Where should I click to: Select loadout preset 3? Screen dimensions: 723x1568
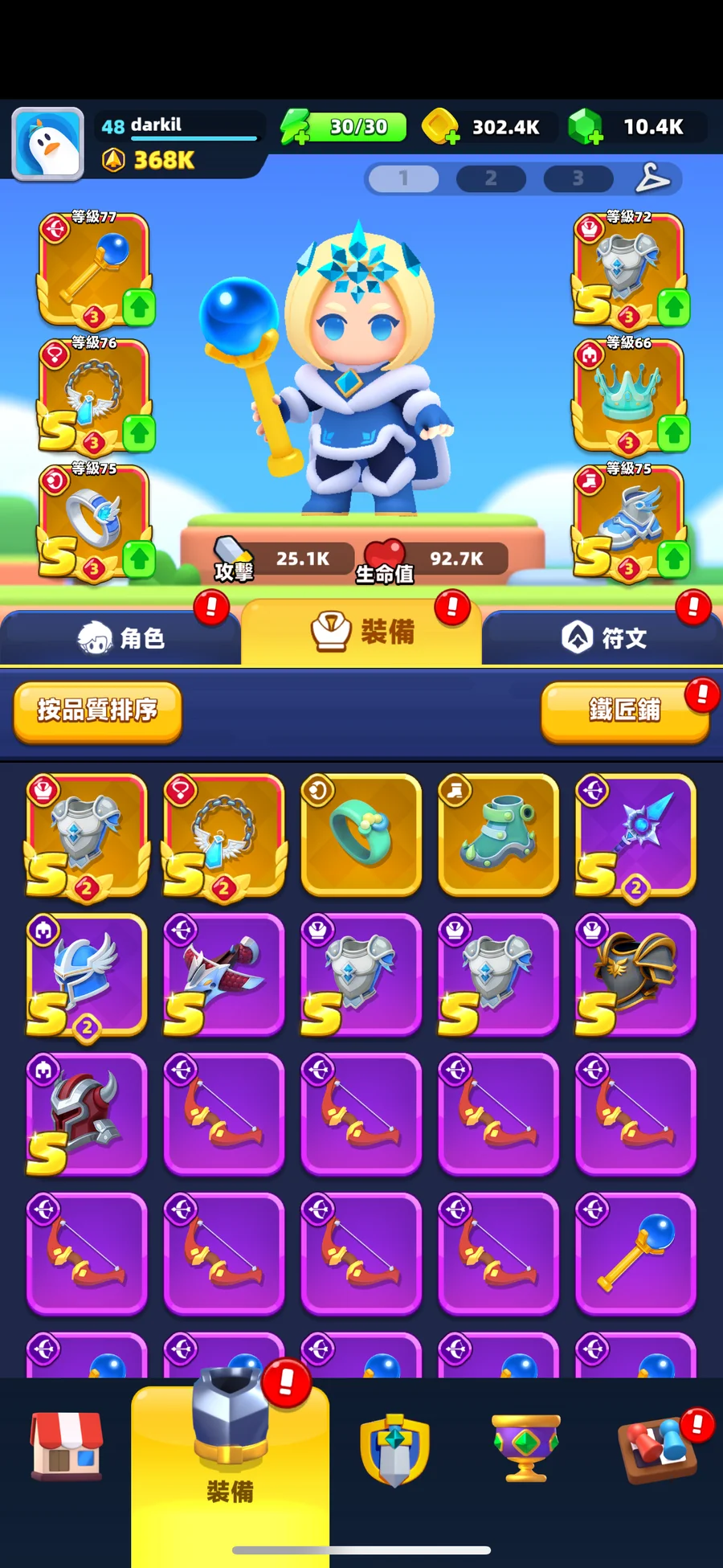coord(578,178)
